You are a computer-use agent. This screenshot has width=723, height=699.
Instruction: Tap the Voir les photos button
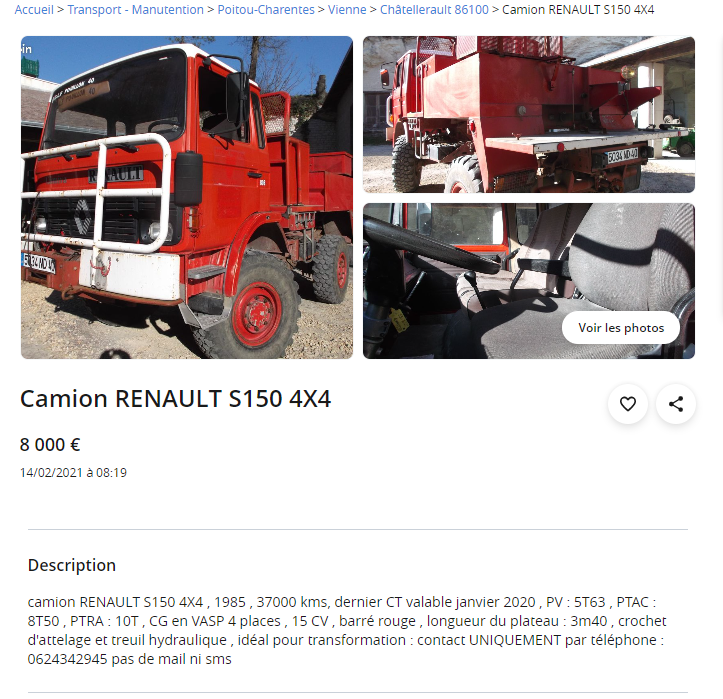621,328
